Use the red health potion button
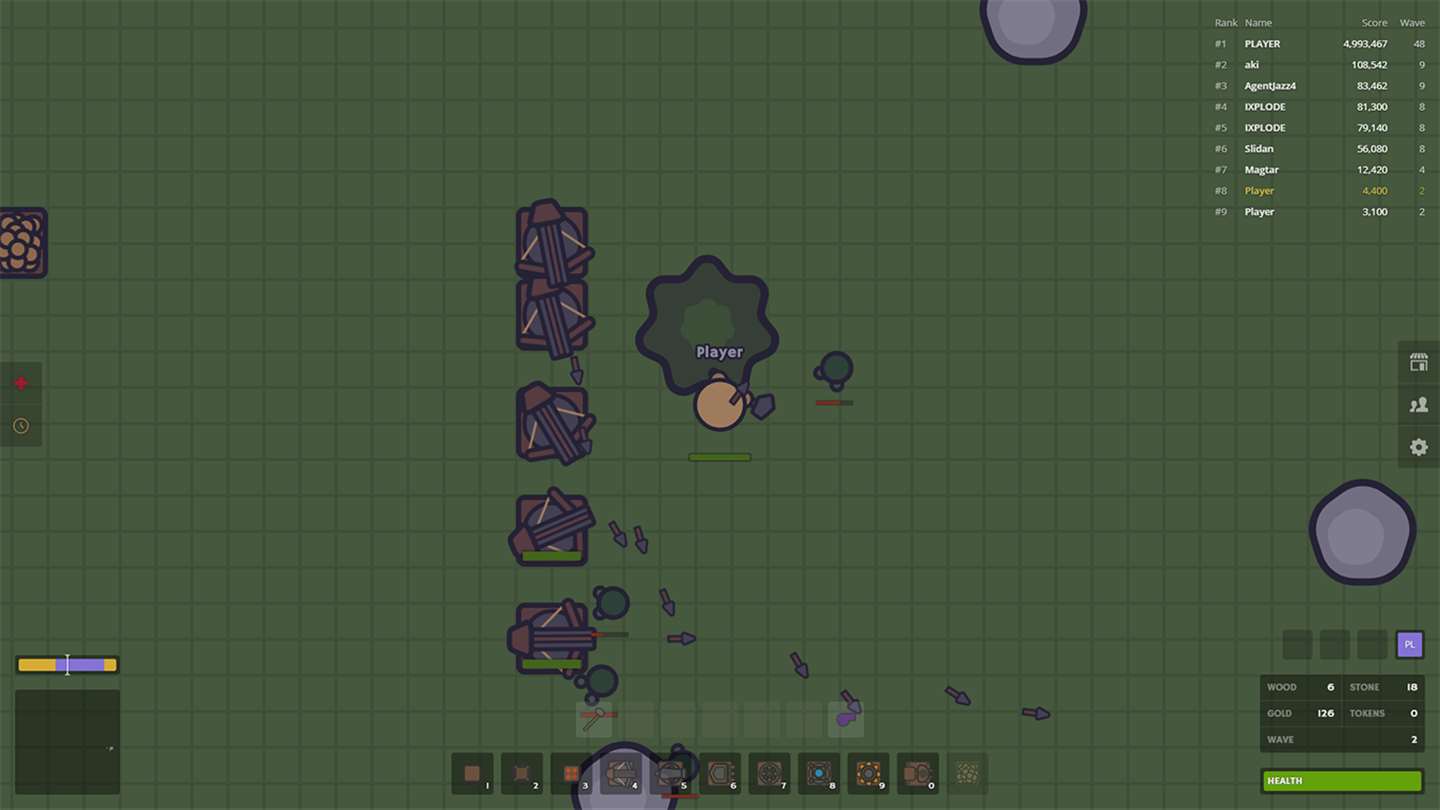 coord(21,383)
